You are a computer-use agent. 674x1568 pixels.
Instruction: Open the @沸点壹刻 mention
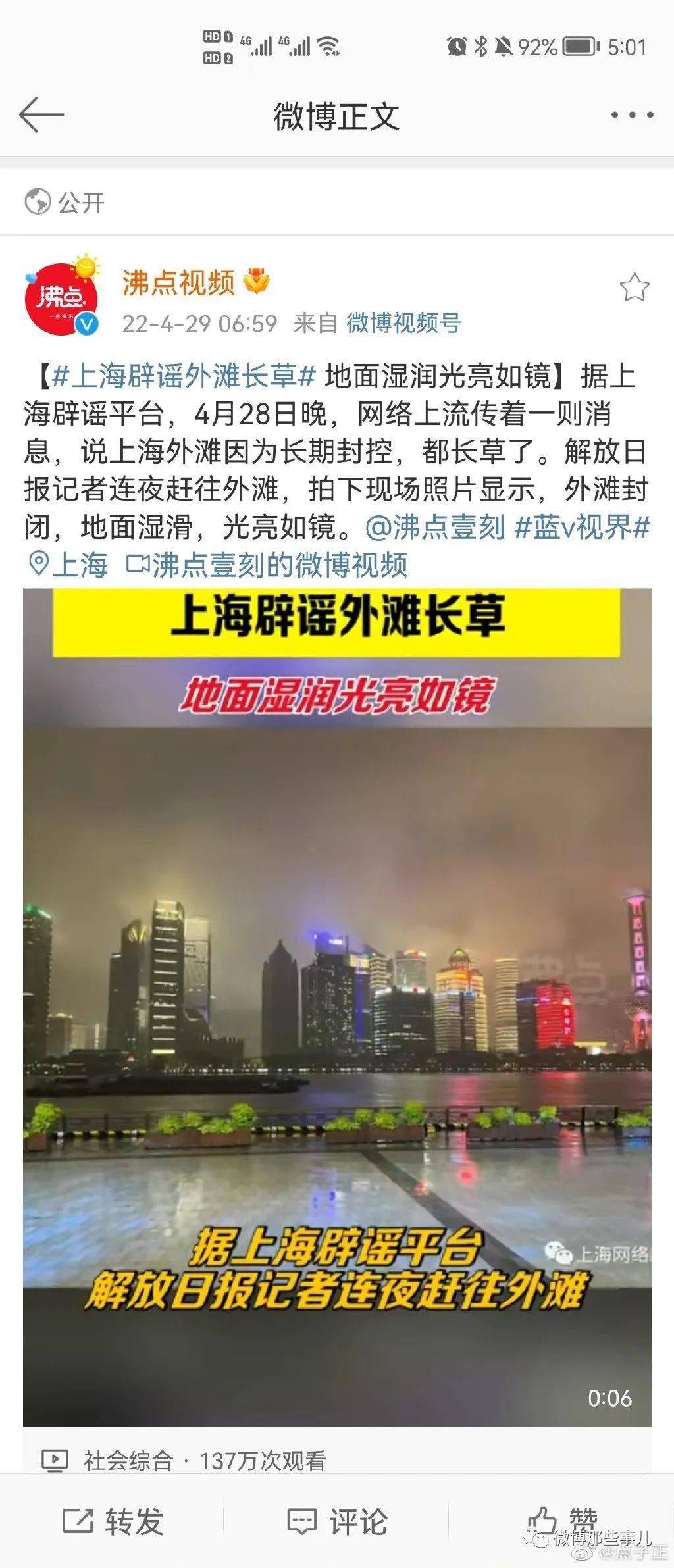click(x=434, y=527)
